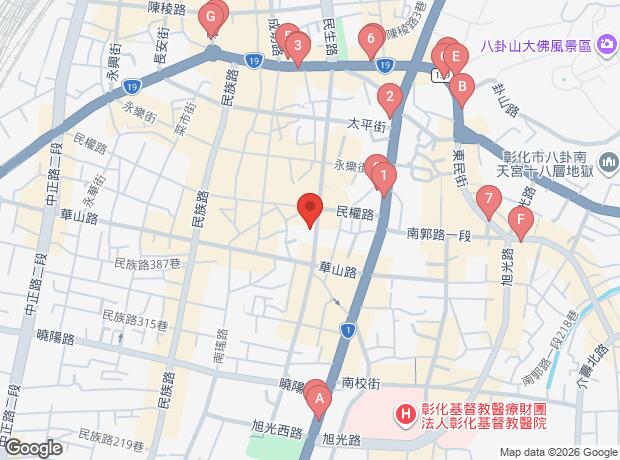Select the central red location pin
Image resolution: width=620 pixels, height=460 pixels.
tap(310, 211)
